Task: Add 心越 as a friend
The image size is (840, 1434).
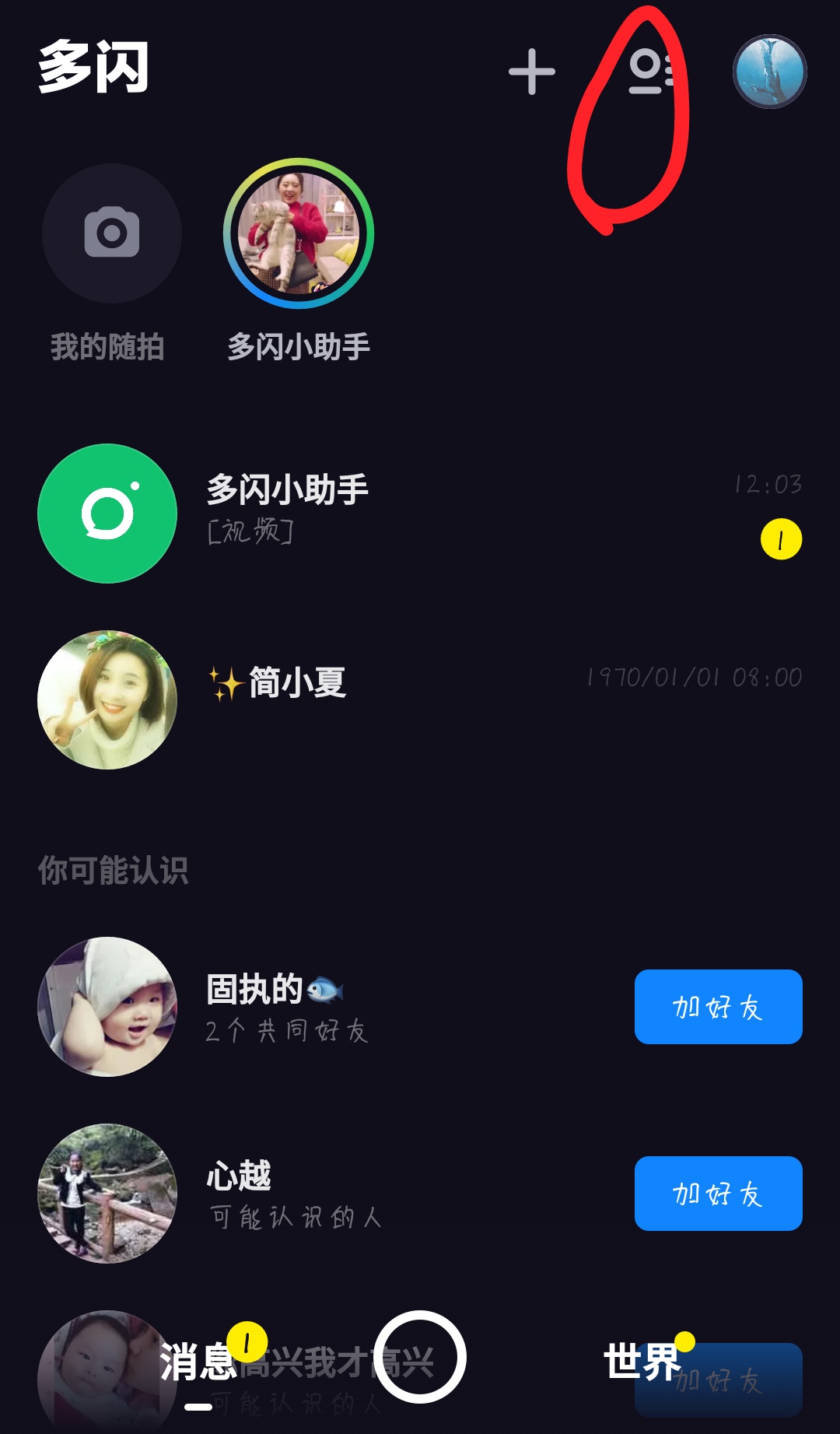Action: pyautogui.click(x=718, y=1193)
